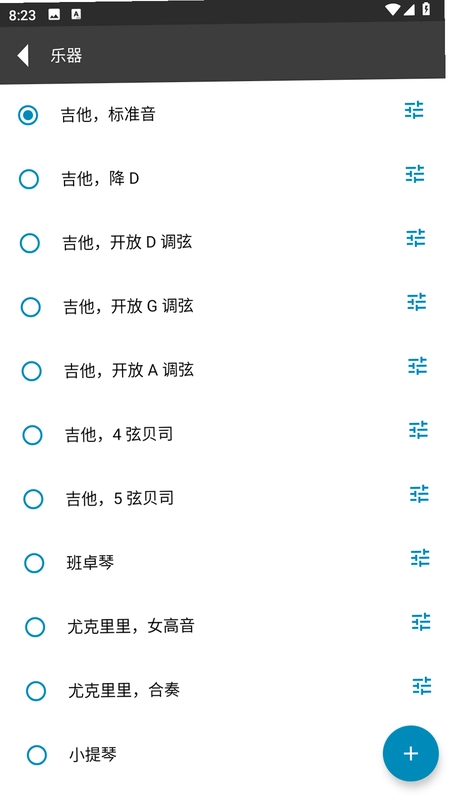Tap the selected 吉他，标准音 radio button

(28, 115)
